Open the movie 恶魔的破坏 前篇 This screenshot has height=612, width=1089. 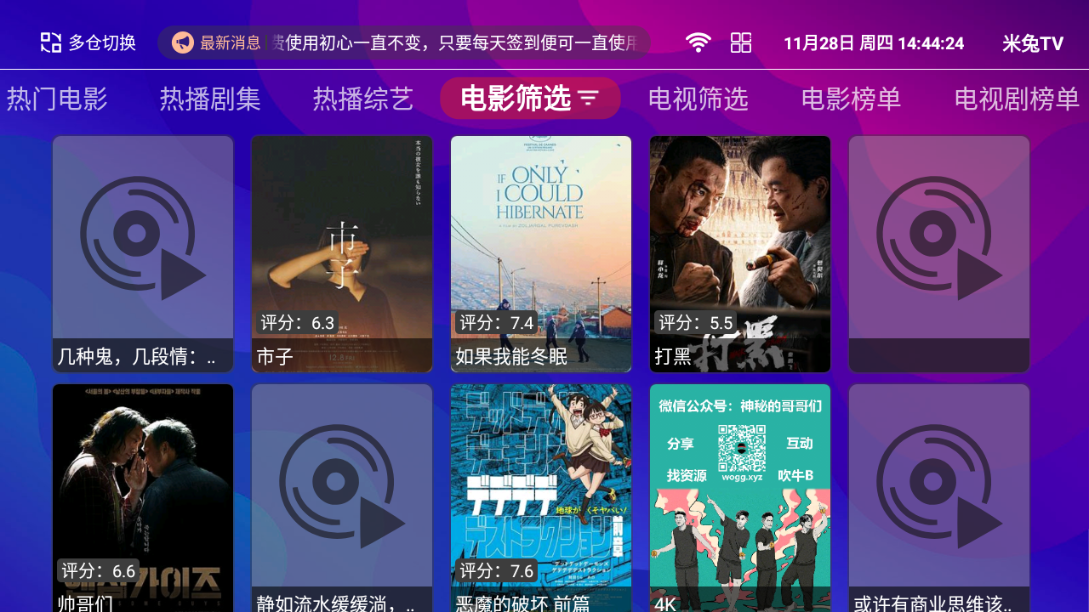click(x=541, y=498)
